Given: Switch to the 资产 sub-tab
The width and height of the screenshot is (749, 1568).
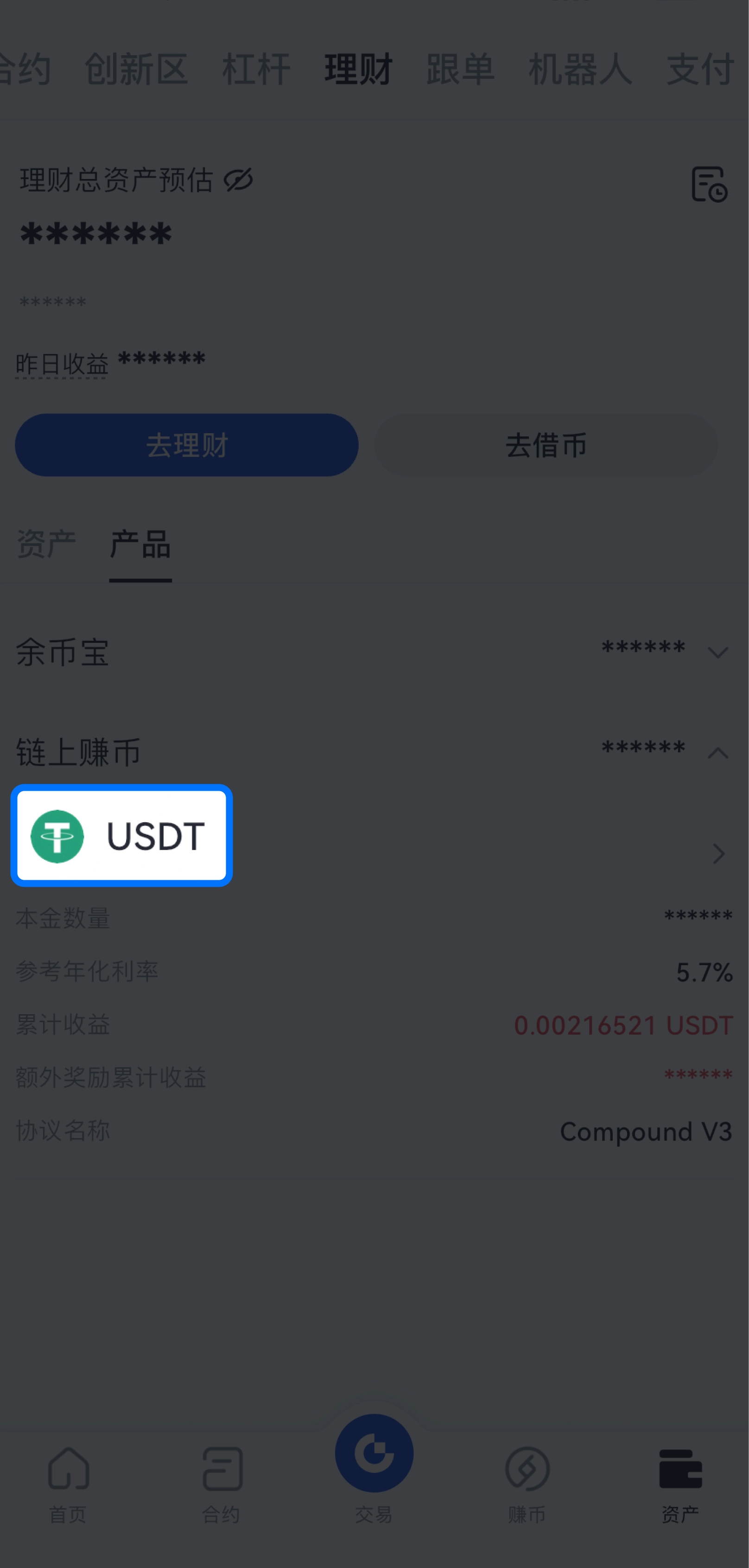Looking at the screenshot, I should point(46,544).
